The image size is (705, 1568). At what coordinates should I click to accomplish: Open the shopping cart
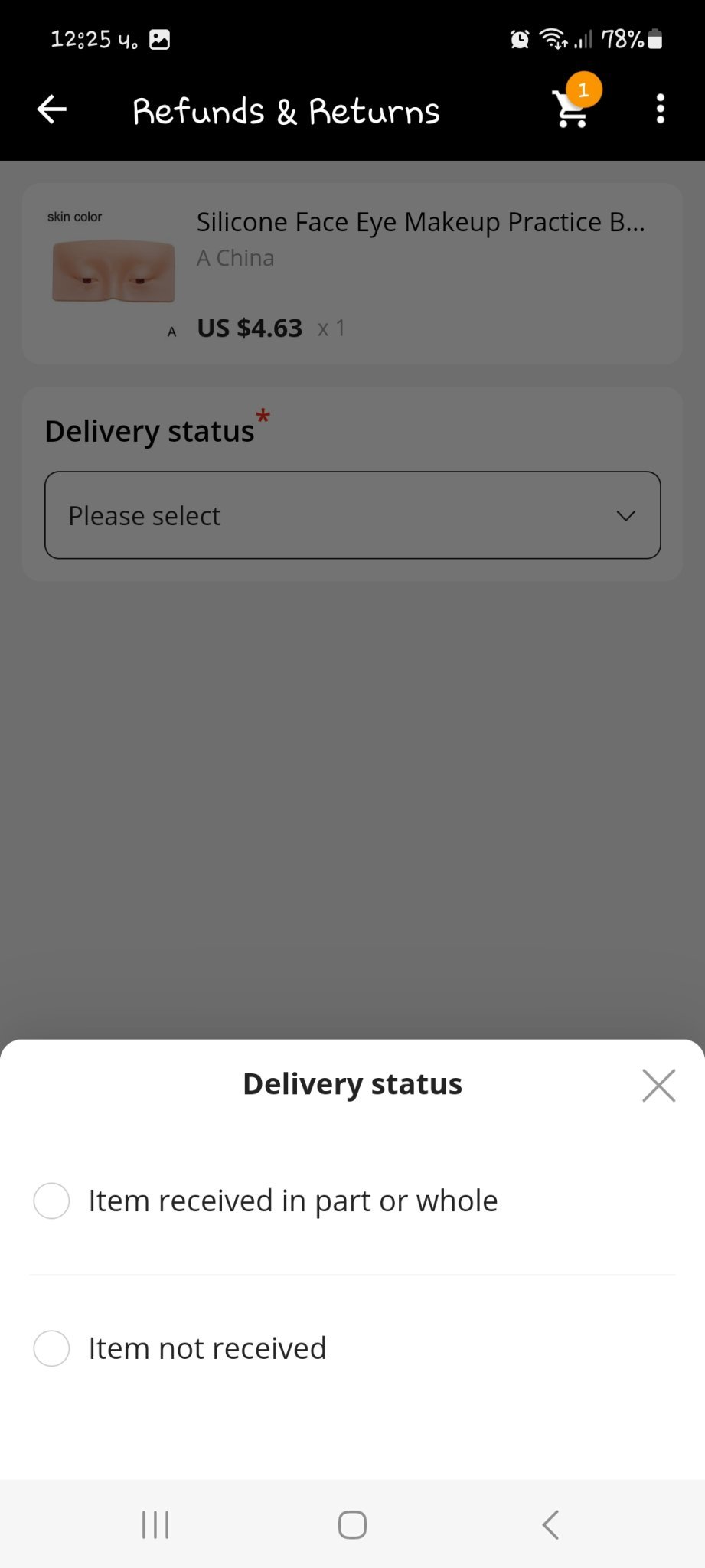coord(571,109)
